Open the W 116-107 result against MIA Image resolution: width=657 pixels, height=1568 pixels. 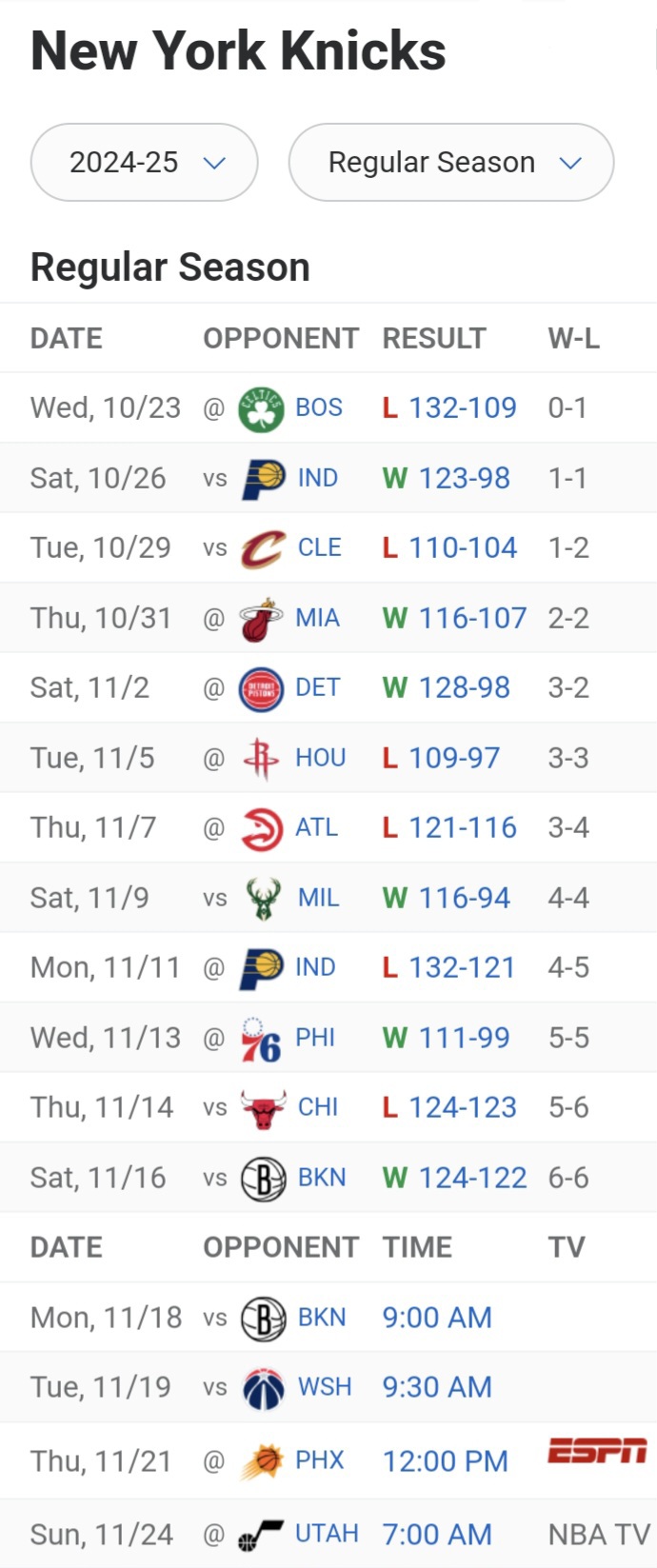[454, 618]
